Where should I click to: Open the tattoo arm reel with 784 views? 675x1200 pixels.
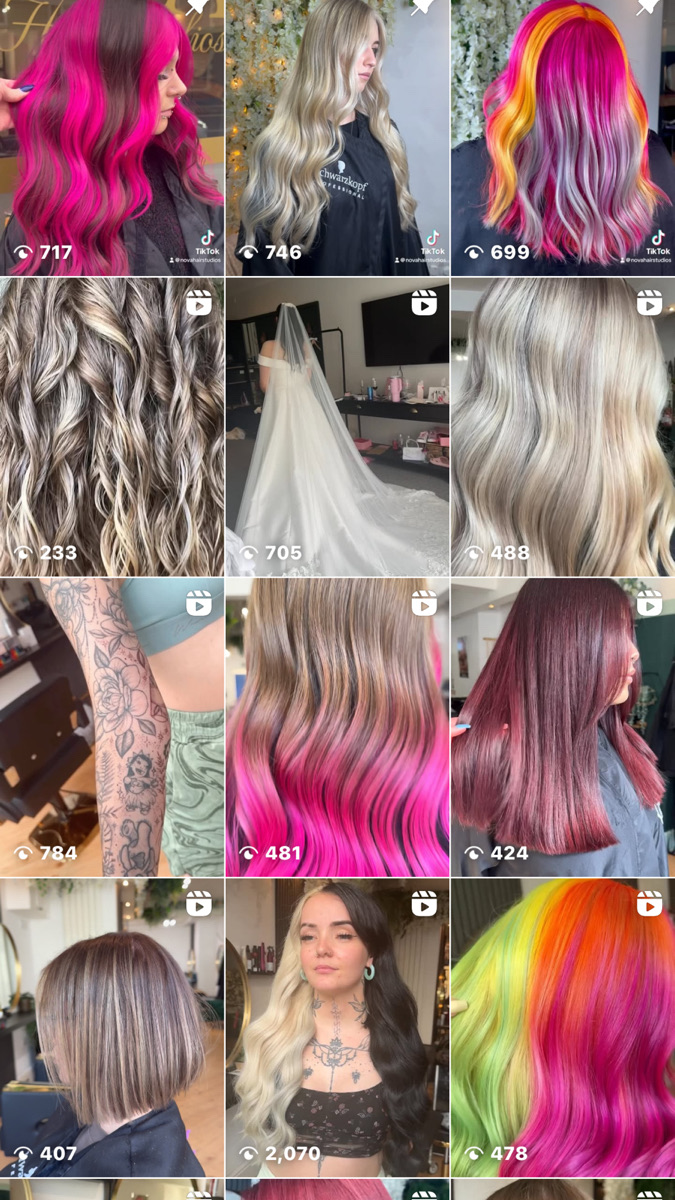(x=112, y=727)
